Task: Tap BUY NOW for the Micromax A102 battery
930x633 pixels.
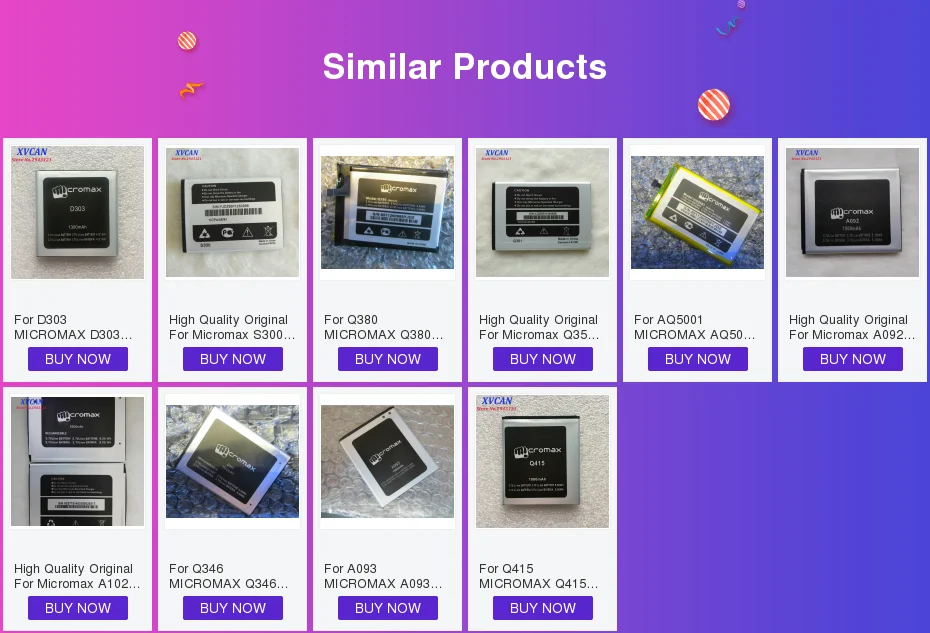Action: pos(78,608)
